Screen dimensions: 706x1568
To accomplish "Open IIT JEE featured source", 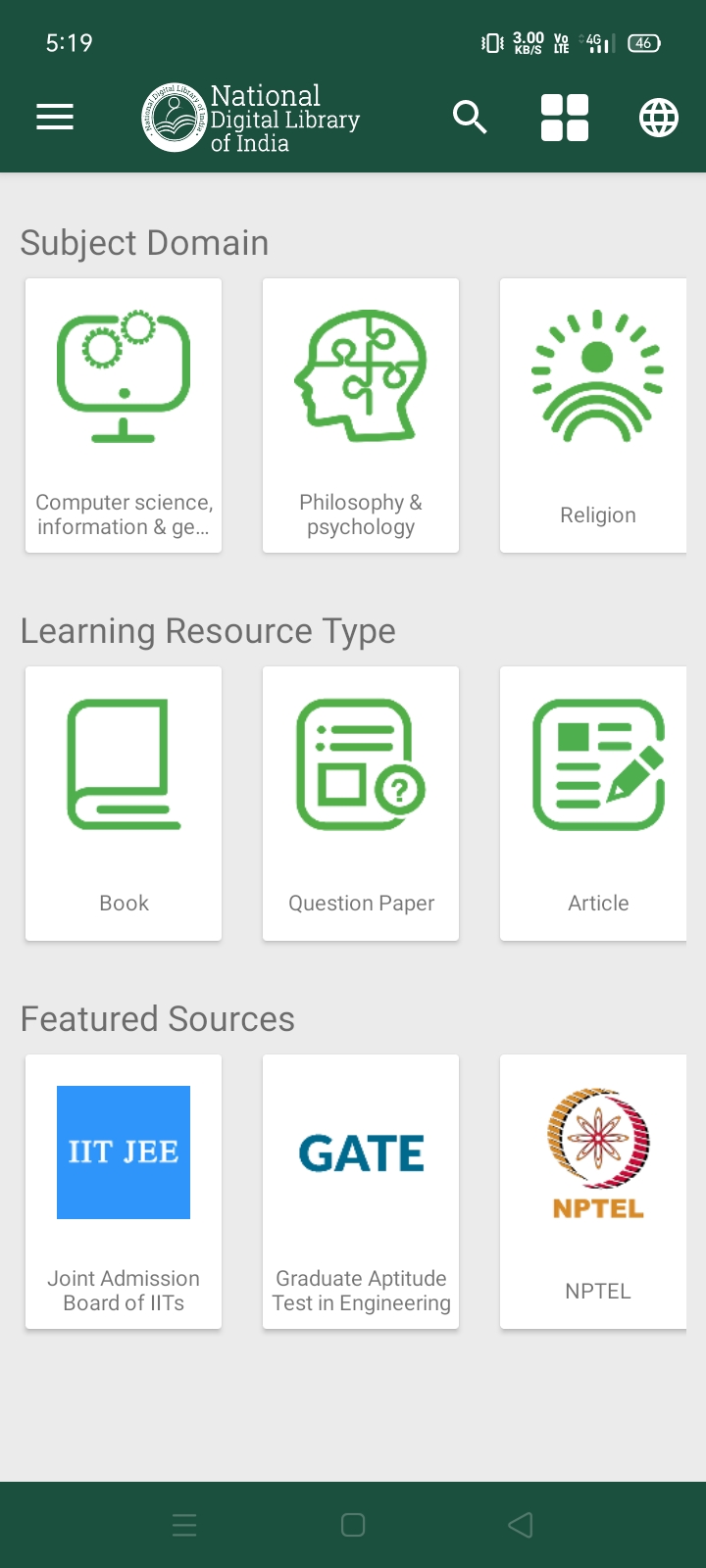I will (x=124, y=1192).
